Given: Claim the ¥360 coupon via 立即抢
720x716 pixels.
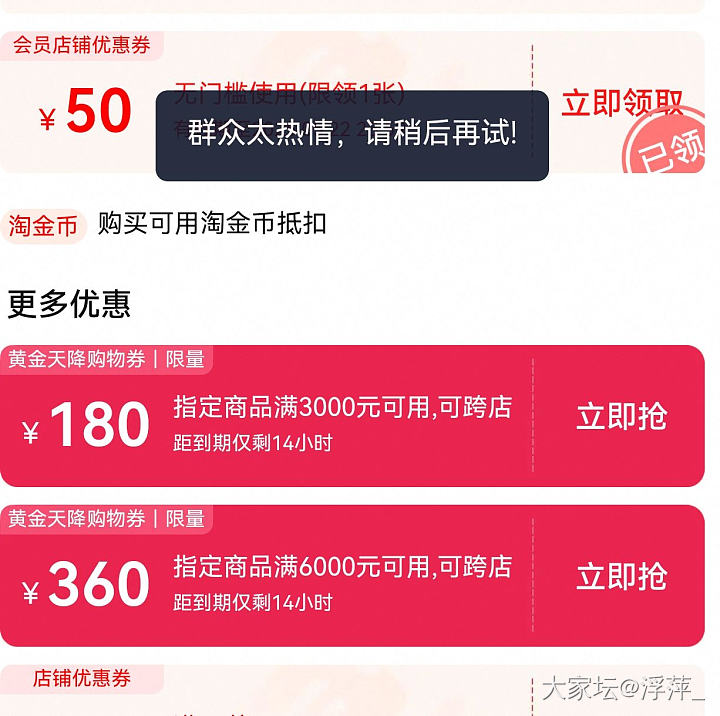Looking at the screenshot, I should pos(621,577).
